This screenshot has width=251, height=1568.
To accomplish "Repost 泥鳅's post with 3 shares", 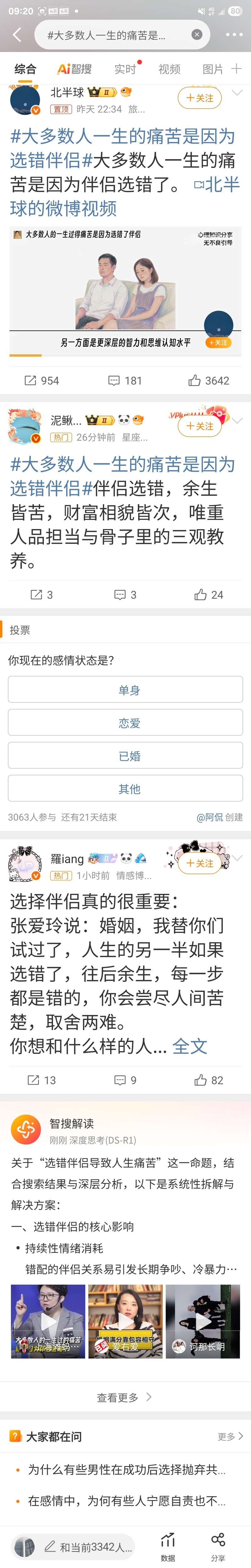I will 41,594.
